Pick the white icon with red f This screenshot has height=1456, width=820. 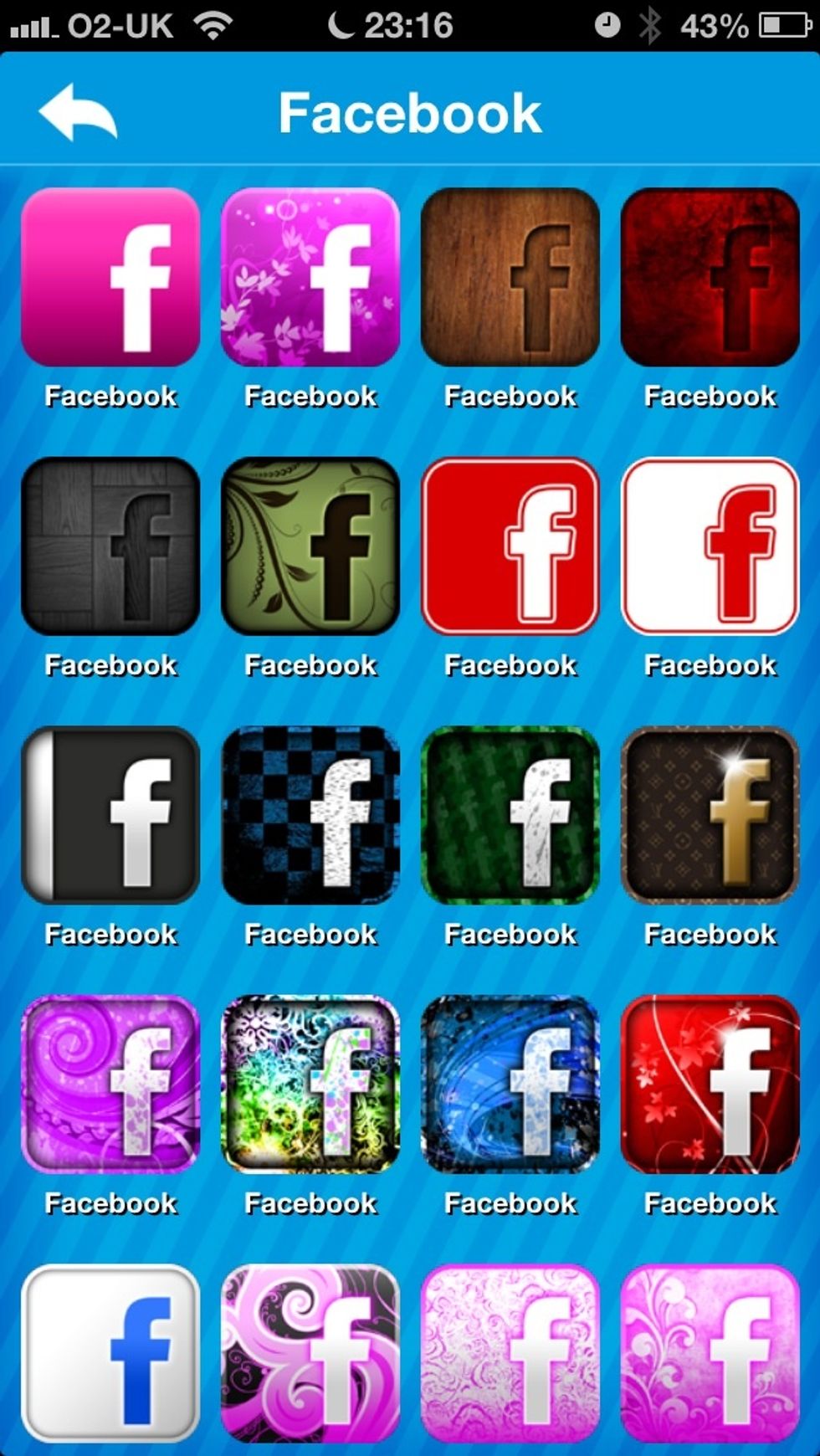coord(710,546)
